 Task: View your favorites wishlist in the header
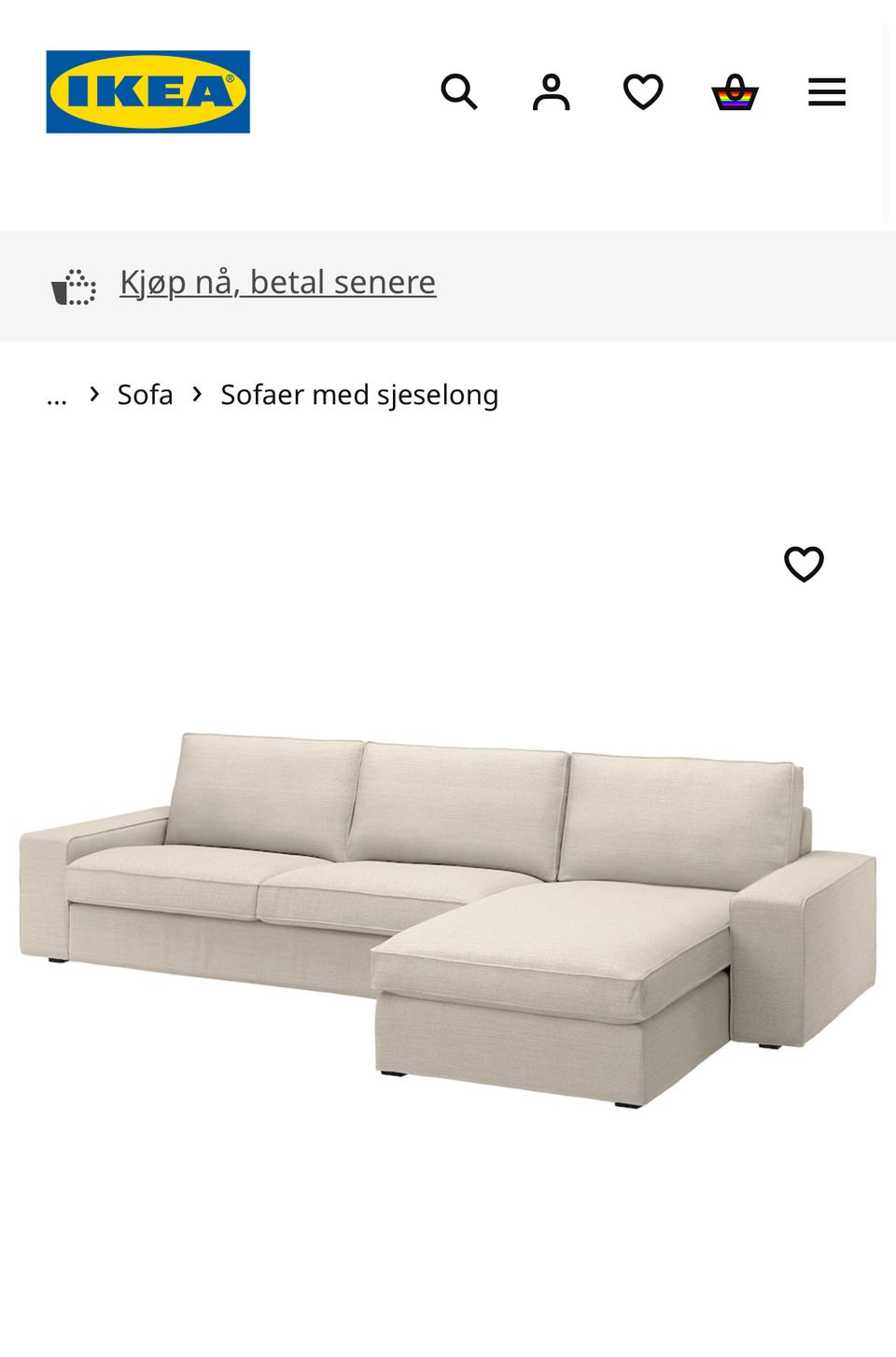click(642, 91)
